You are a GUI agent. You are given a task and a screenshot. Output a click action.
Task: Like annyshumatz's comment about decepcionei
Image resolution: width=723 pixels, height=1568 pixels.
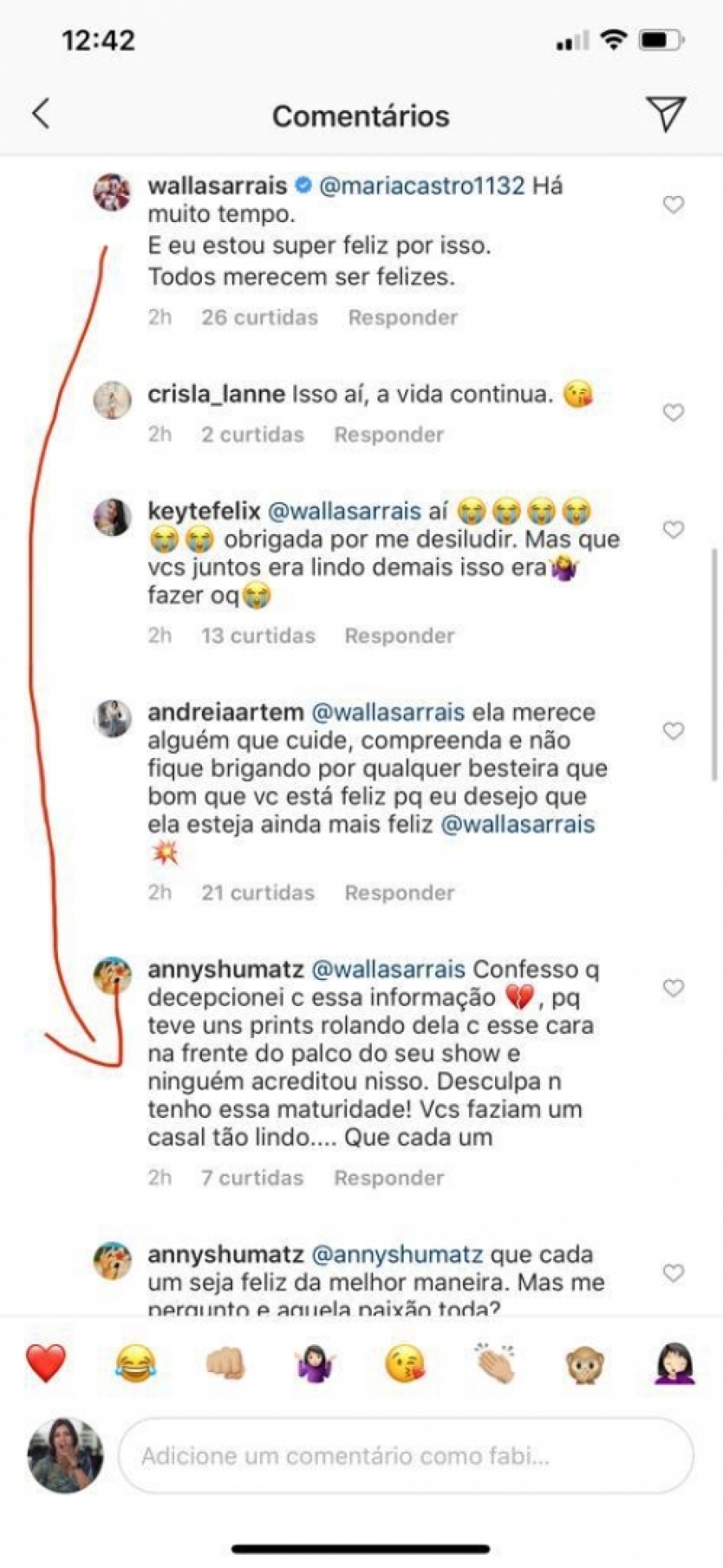[673, 988]
